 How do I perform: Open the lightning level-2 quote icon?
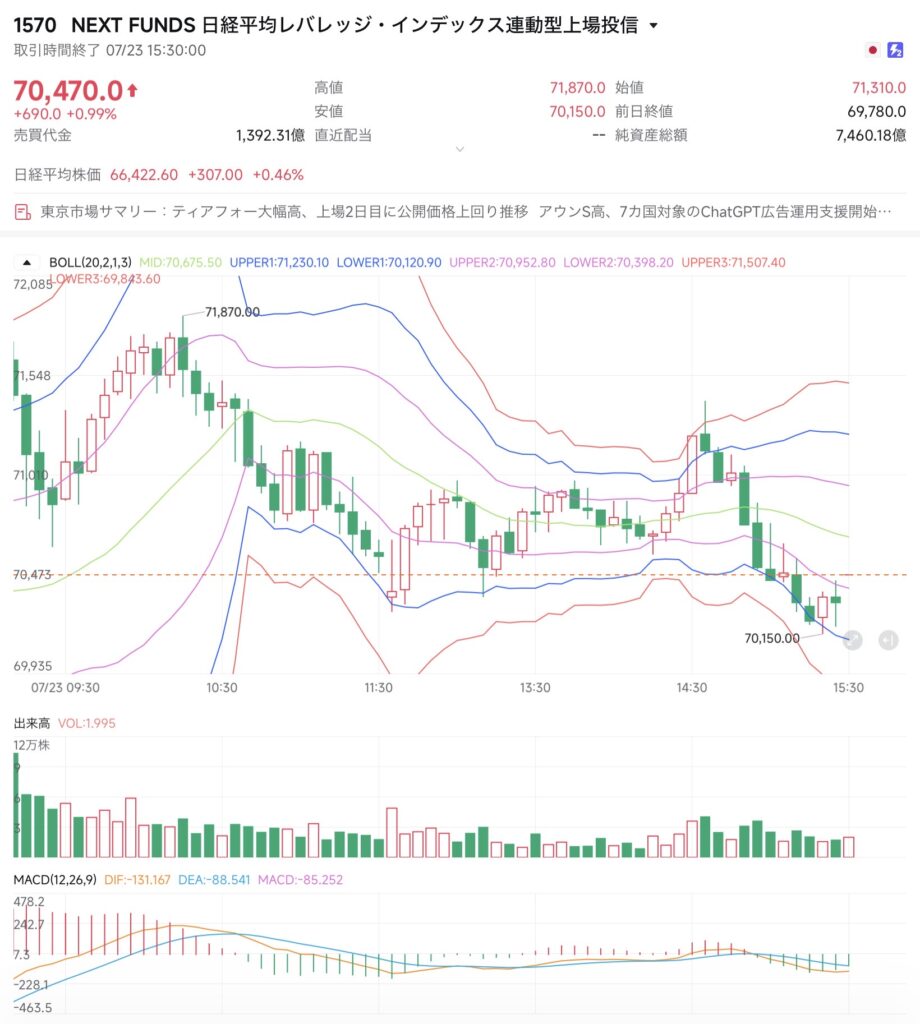(x=895, y=50)
